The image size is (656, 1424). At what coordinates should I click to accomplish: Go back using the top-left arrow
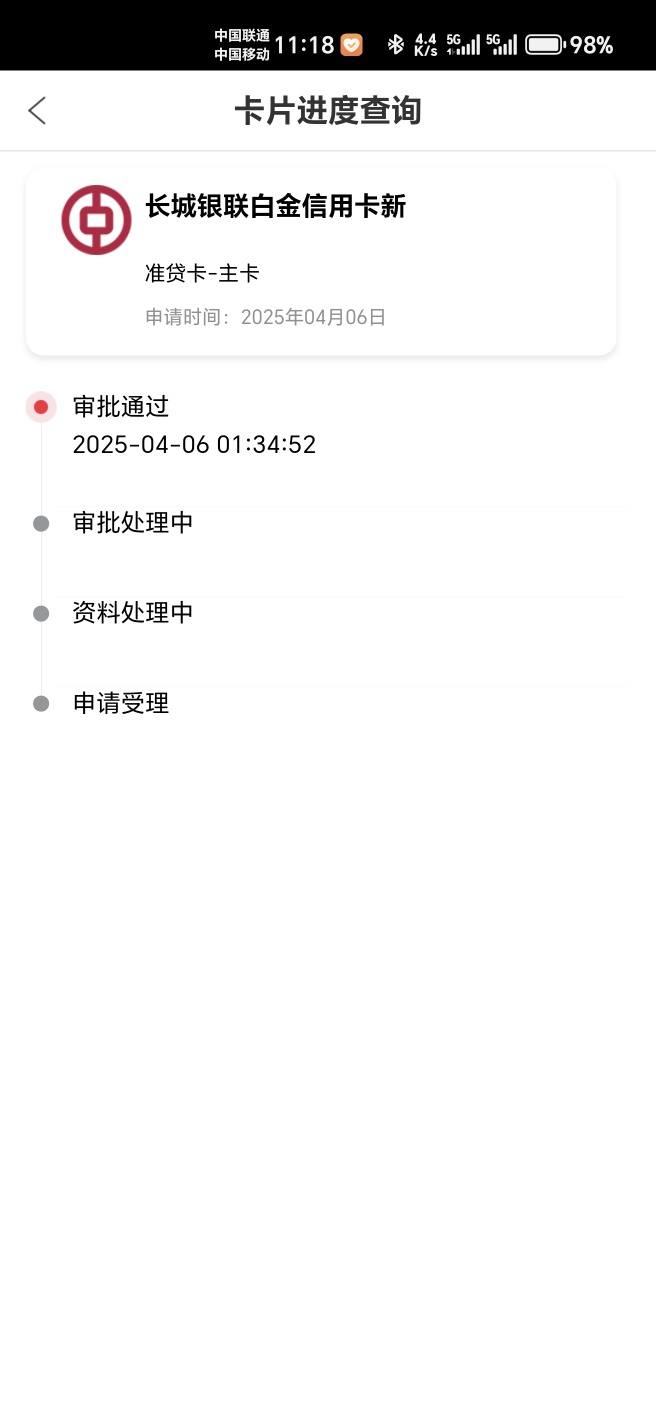pyautogui.click(x=37, y=111)
